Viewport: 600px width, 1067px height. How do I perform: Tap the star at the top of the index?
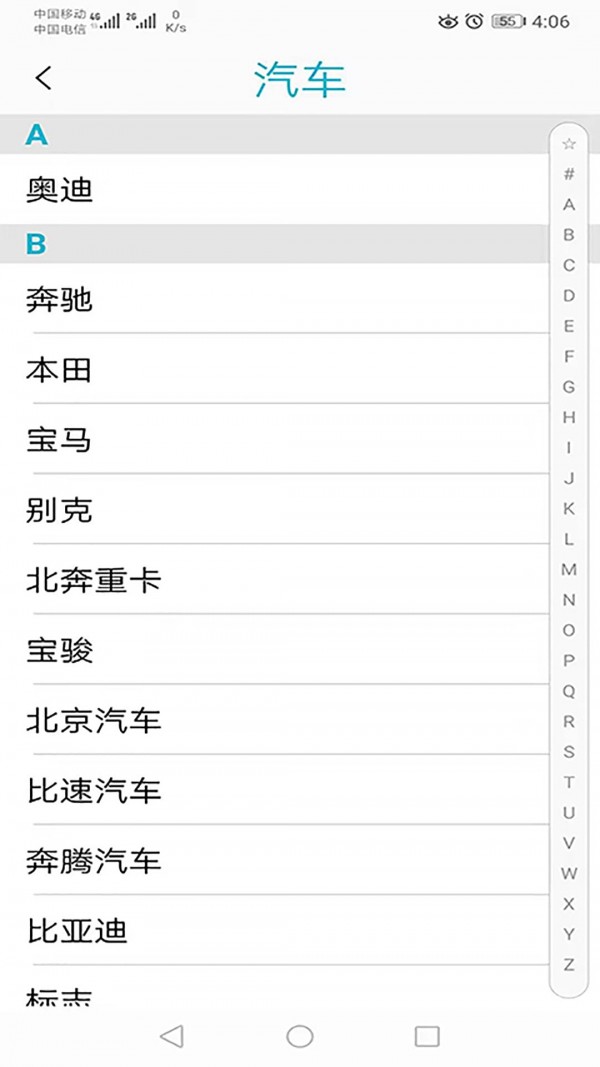tap(569, 144)
